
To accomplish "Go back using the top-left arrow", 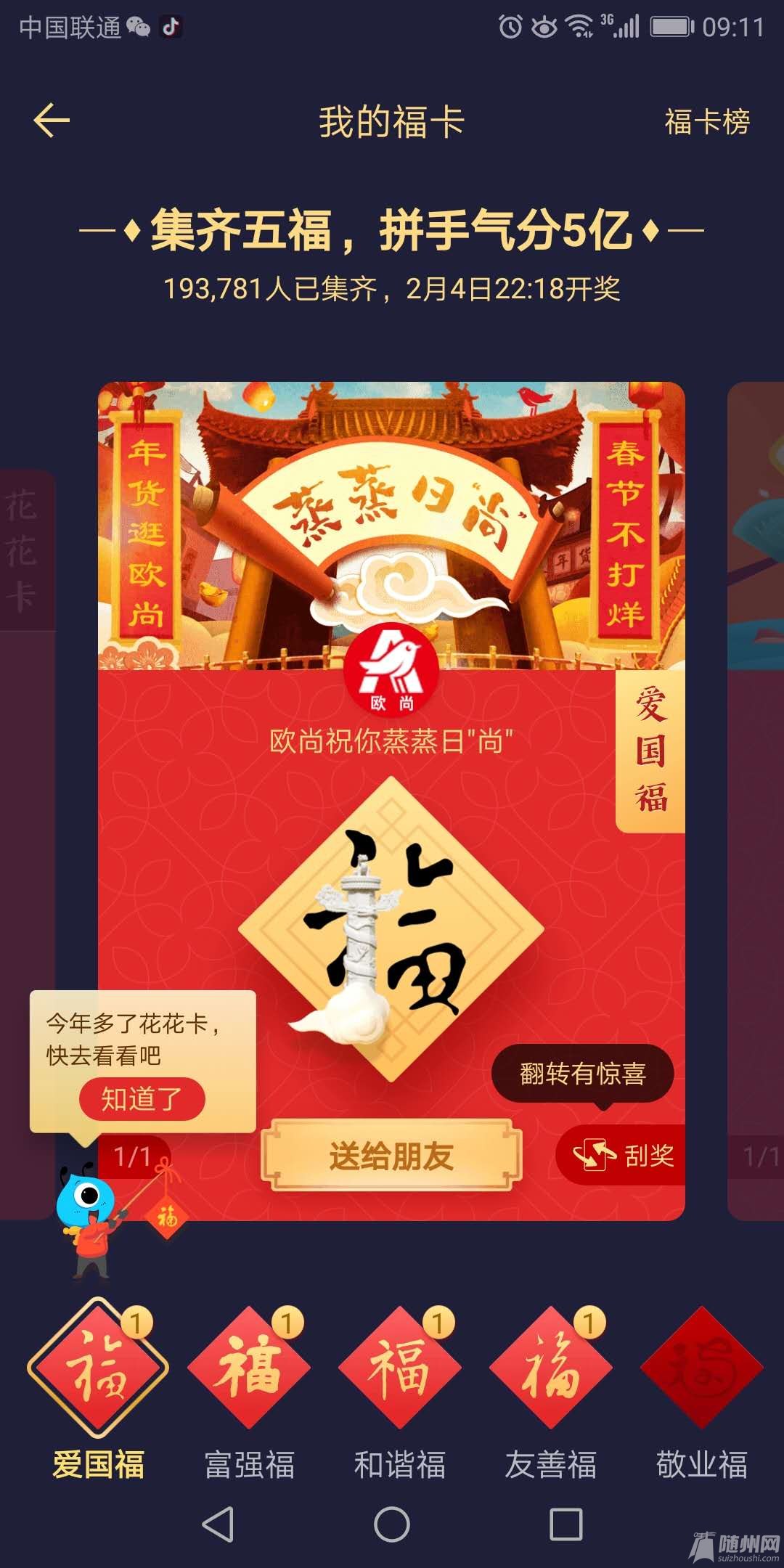I will tap(52, 121).
